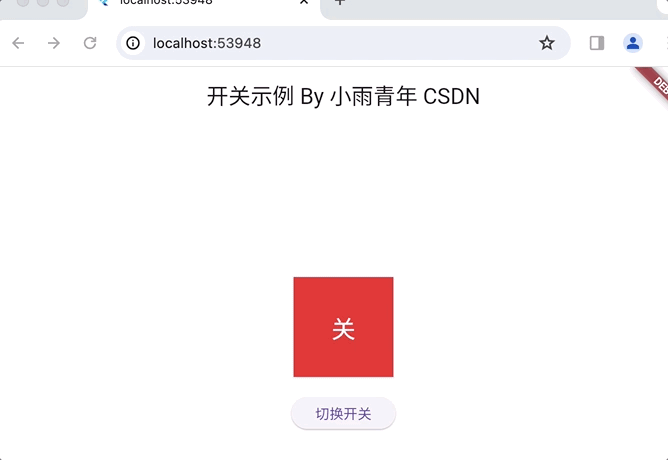
Task: Focus the localhost:53948 address bar
Action: [330, 43]
